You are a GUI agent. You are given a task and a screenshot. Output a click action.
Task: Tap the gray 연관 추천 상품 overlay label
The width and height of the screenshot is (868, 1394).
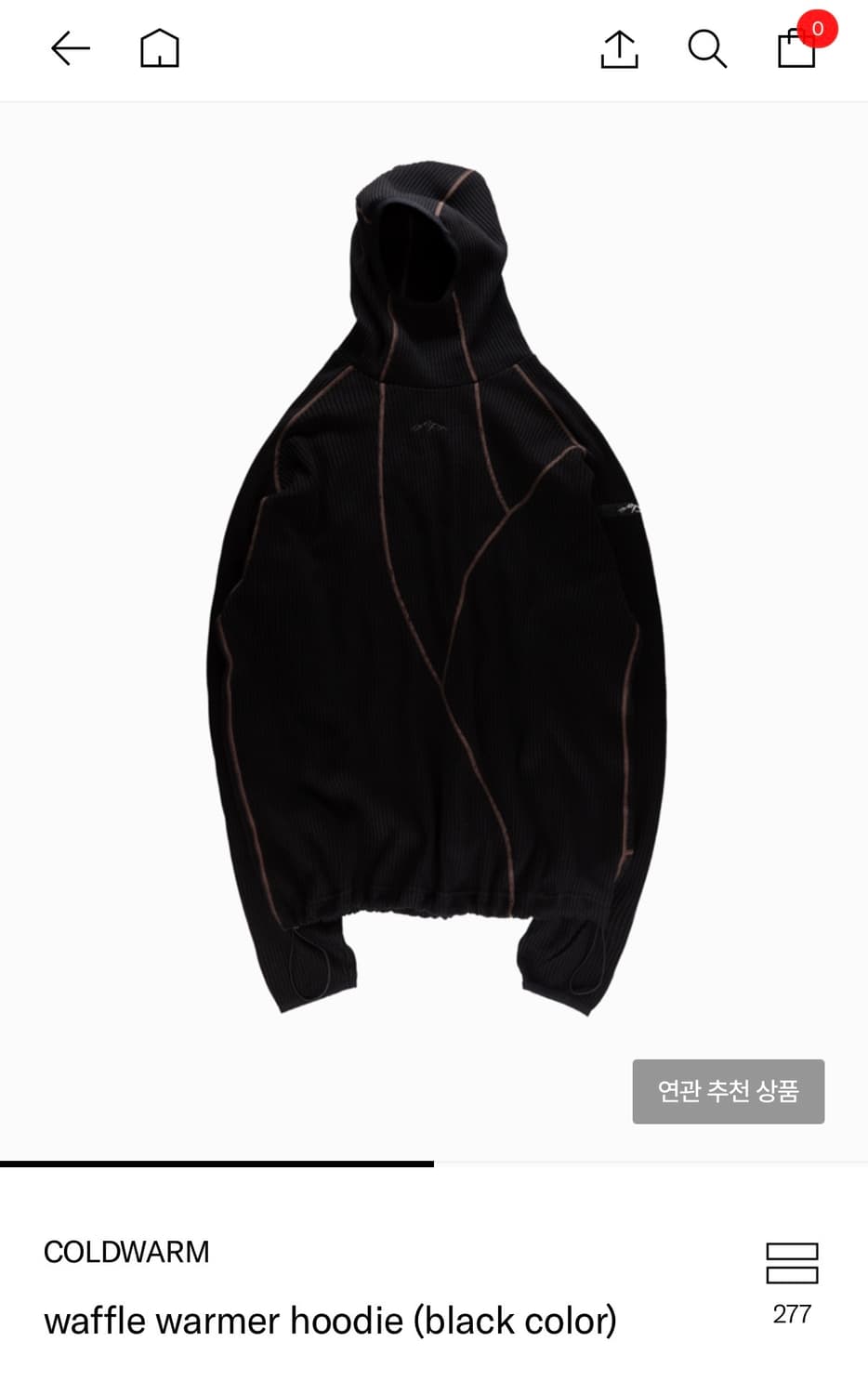coord(729,1092)
